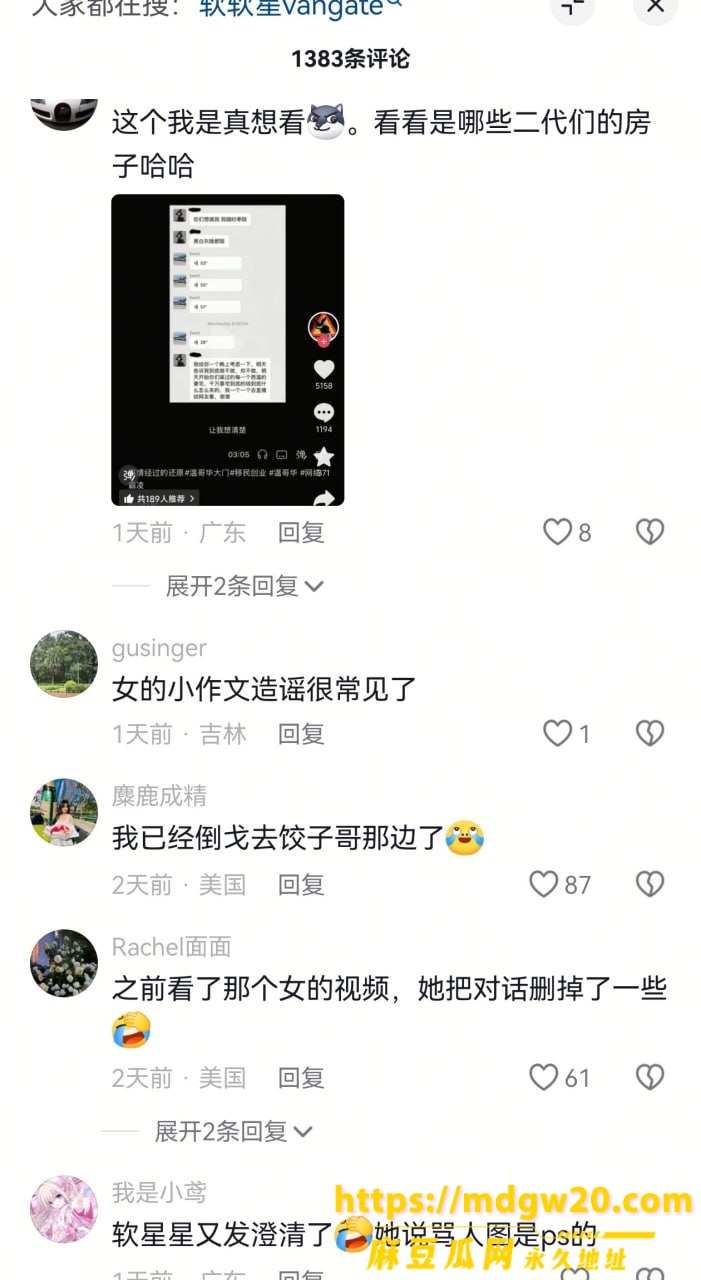Dislike 麋鹿成精's comment
Viewport: 701px width, 1280px height.
[650, 884]
